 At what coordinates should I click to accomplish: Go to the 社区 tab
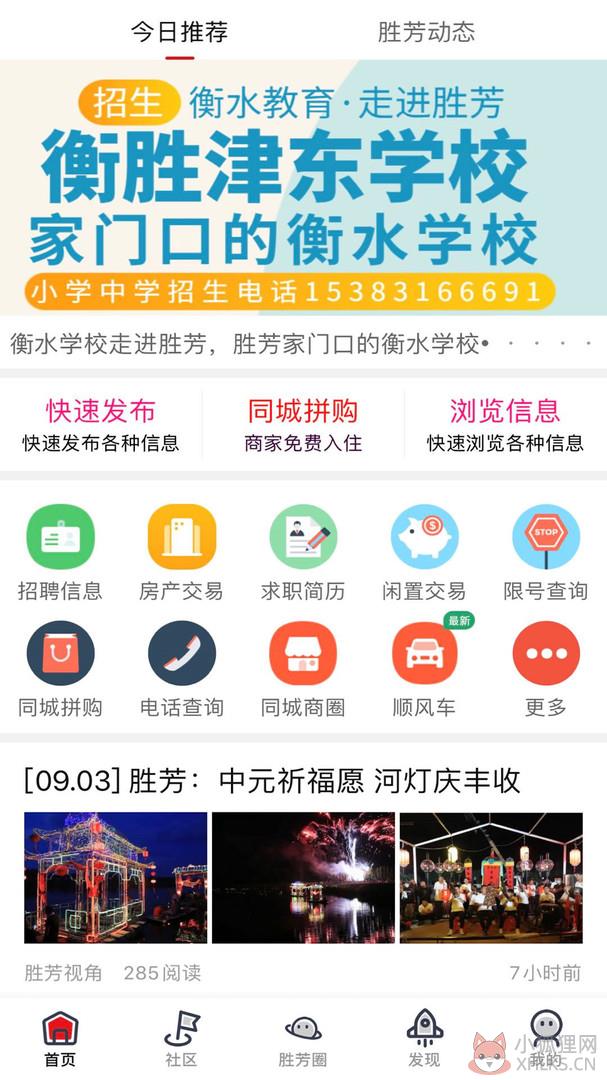pyautogui.click(x=181, y=1039)
